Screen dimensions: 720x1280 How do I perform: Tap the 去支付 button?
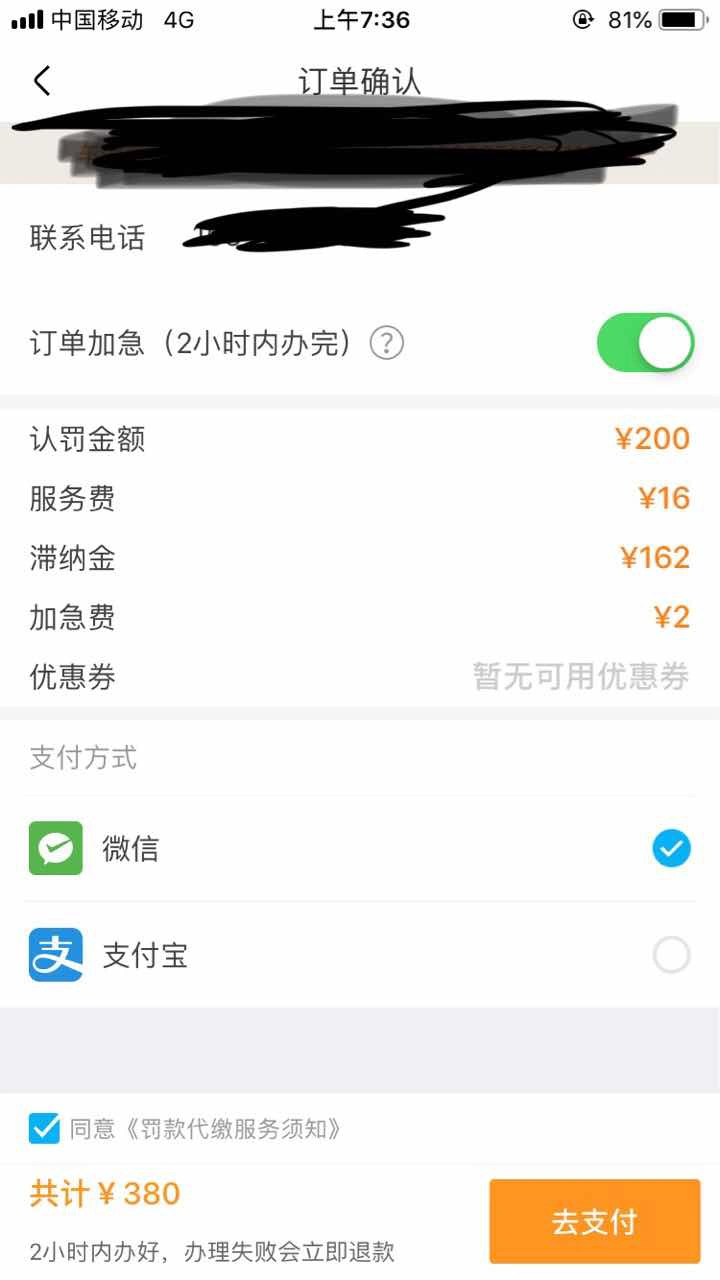click(x=594, y=1221)
